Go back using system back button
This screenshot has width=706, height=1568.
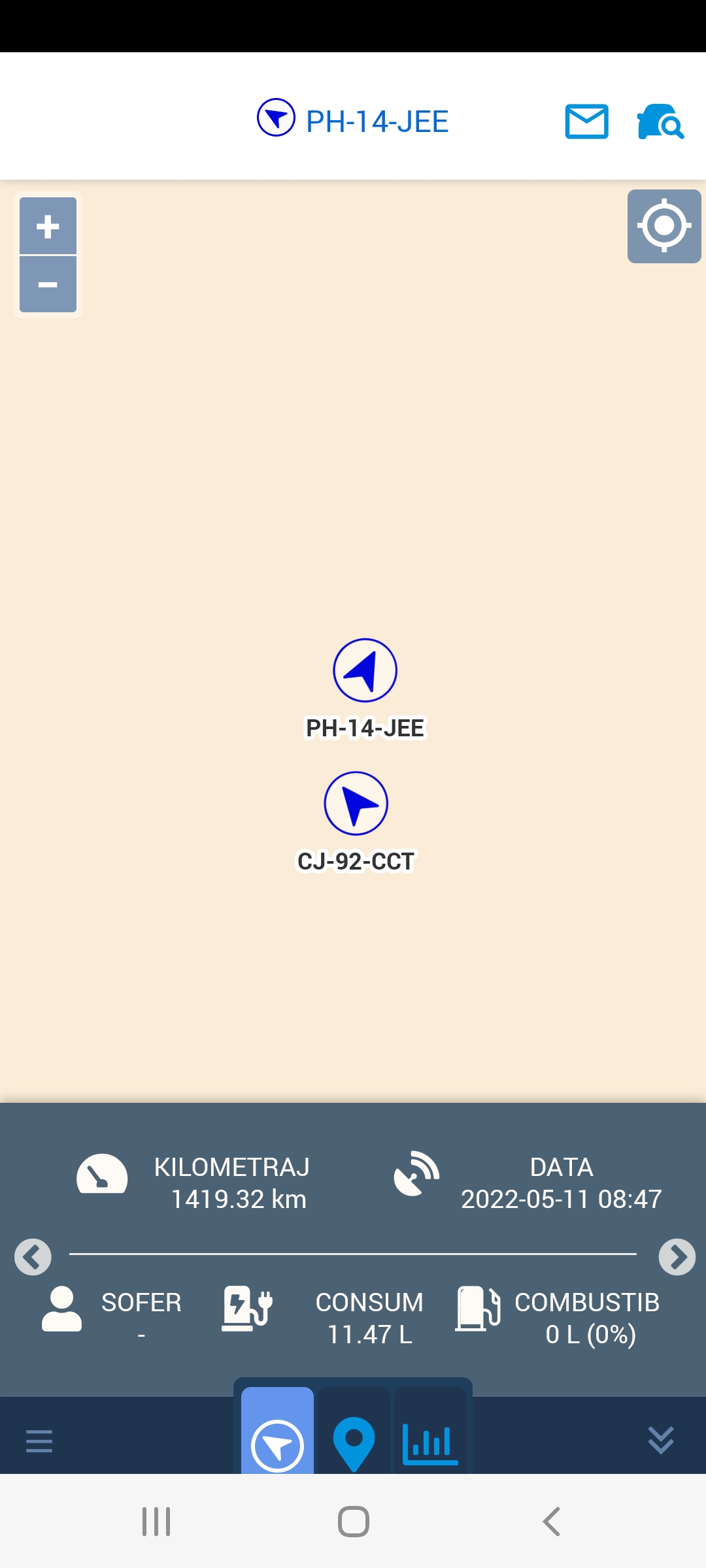click(551, 1522)
